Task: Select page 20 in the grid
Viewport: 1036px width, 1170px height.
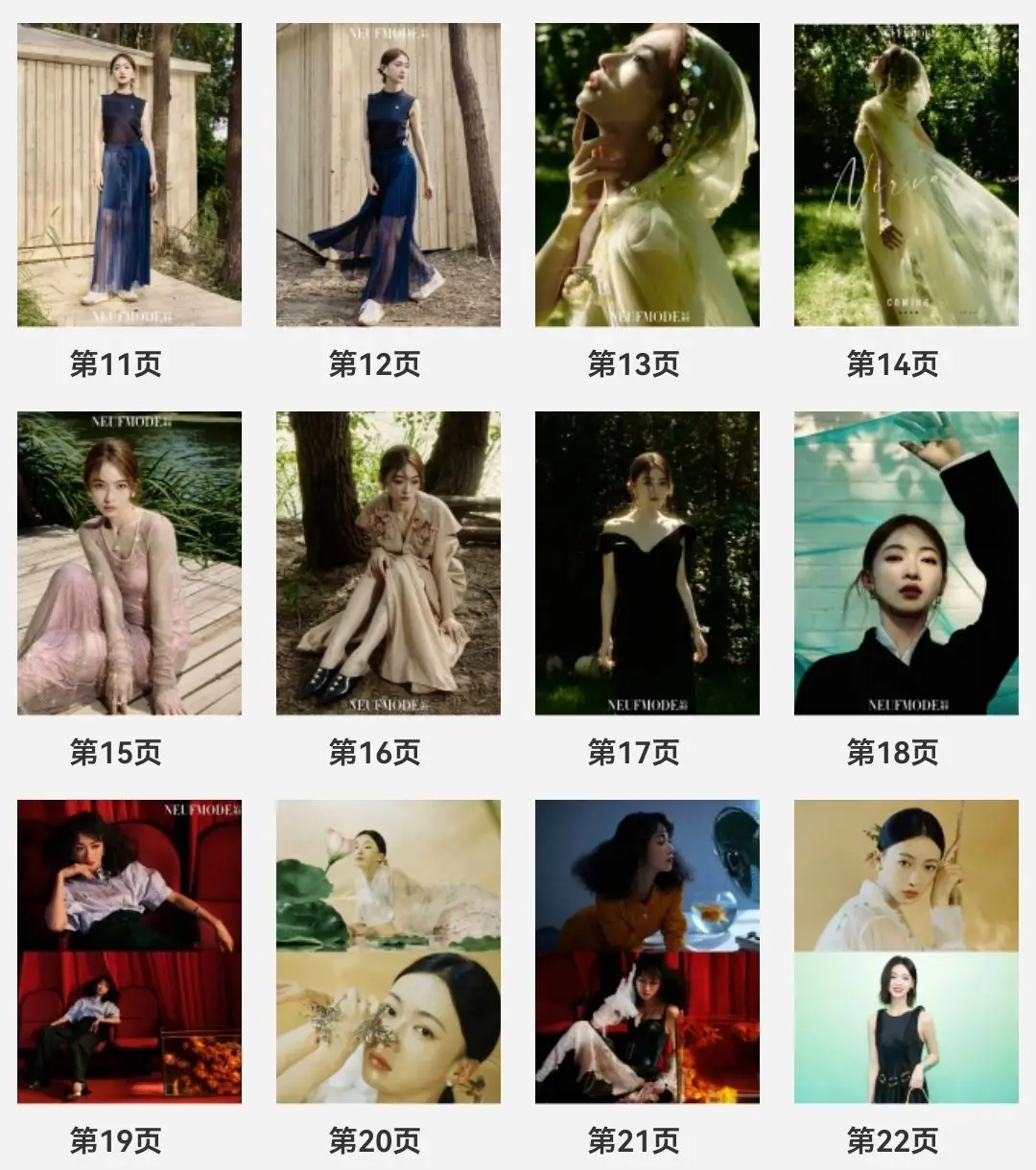Action: pyautogui.click(x=388, y=952)
